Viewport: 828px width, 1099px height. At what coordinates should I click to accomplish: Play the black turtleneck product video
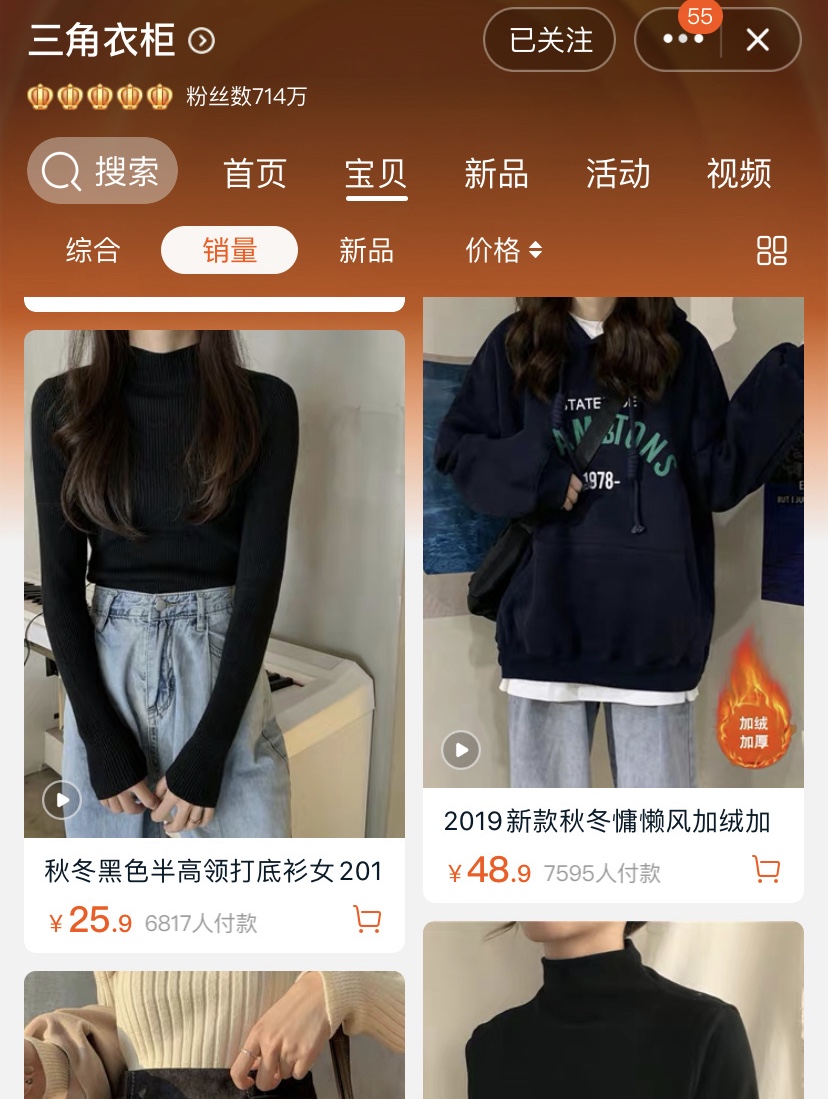coord(61,800)
